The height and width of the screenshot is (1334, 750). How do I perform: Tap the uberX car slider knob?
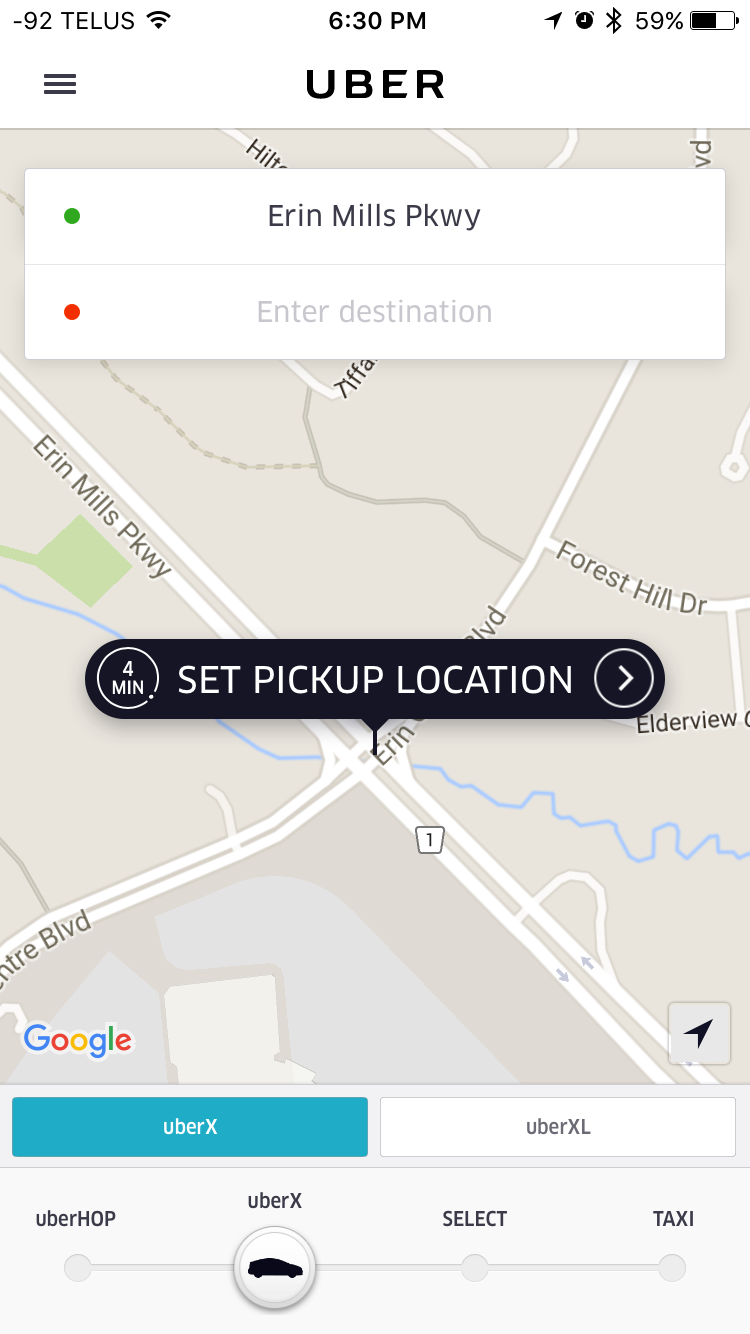275,1268
